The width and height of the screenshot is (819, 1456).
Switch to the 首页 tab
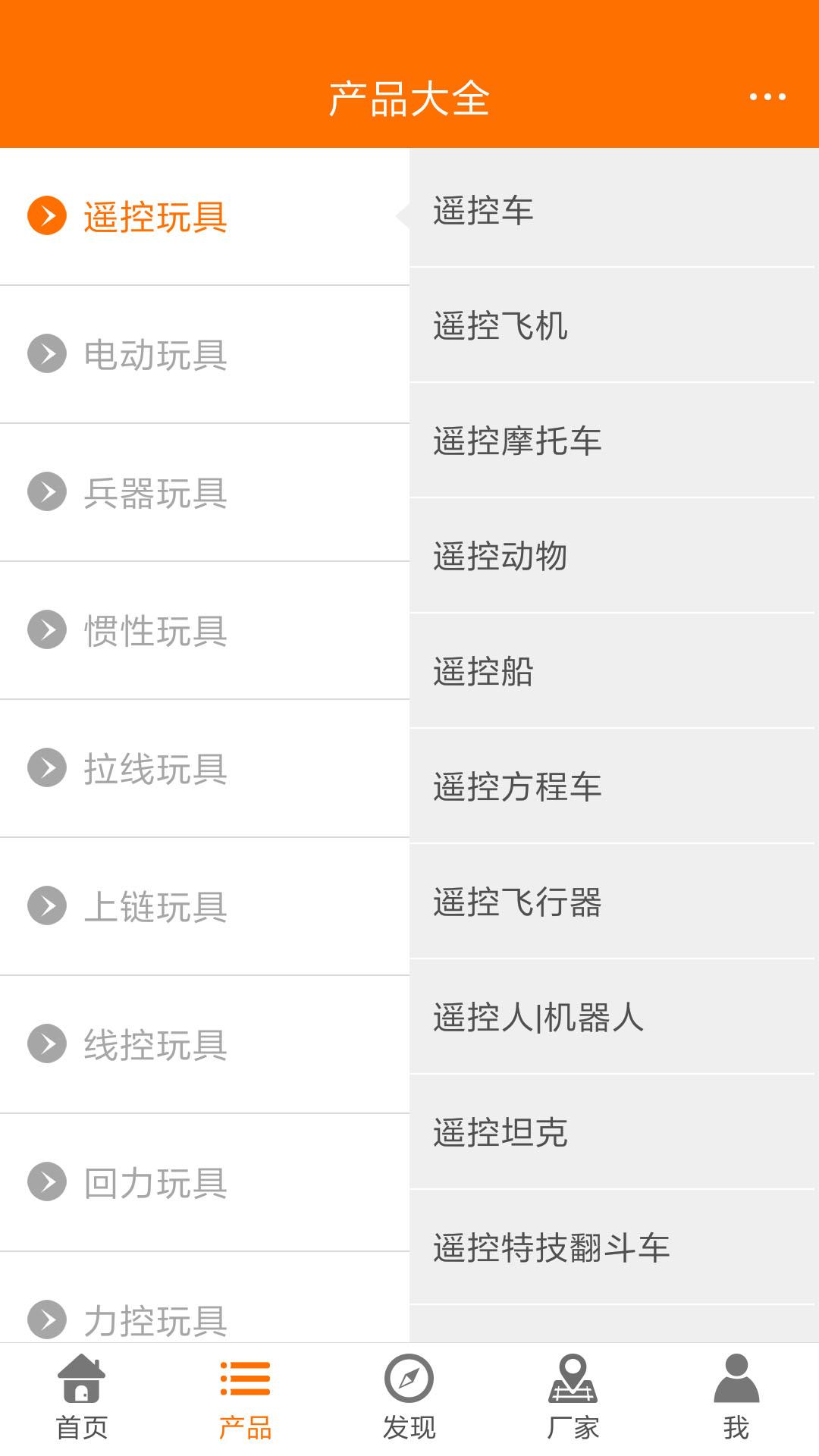[82, 1397]
